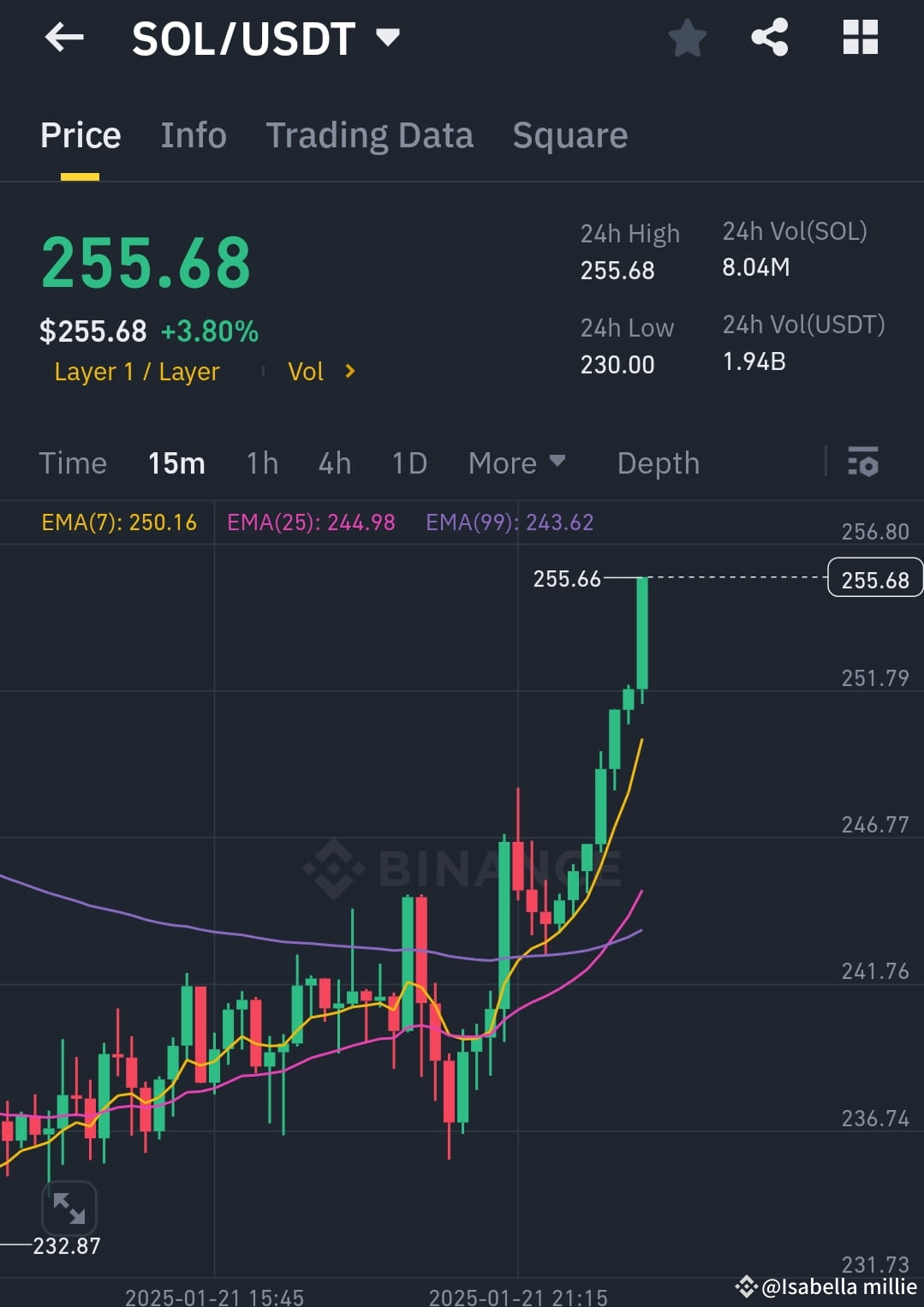Switch to the Trading Data tab
Image resolution: width=924 pixels, height=1307 pixels.
coord(369,134)
